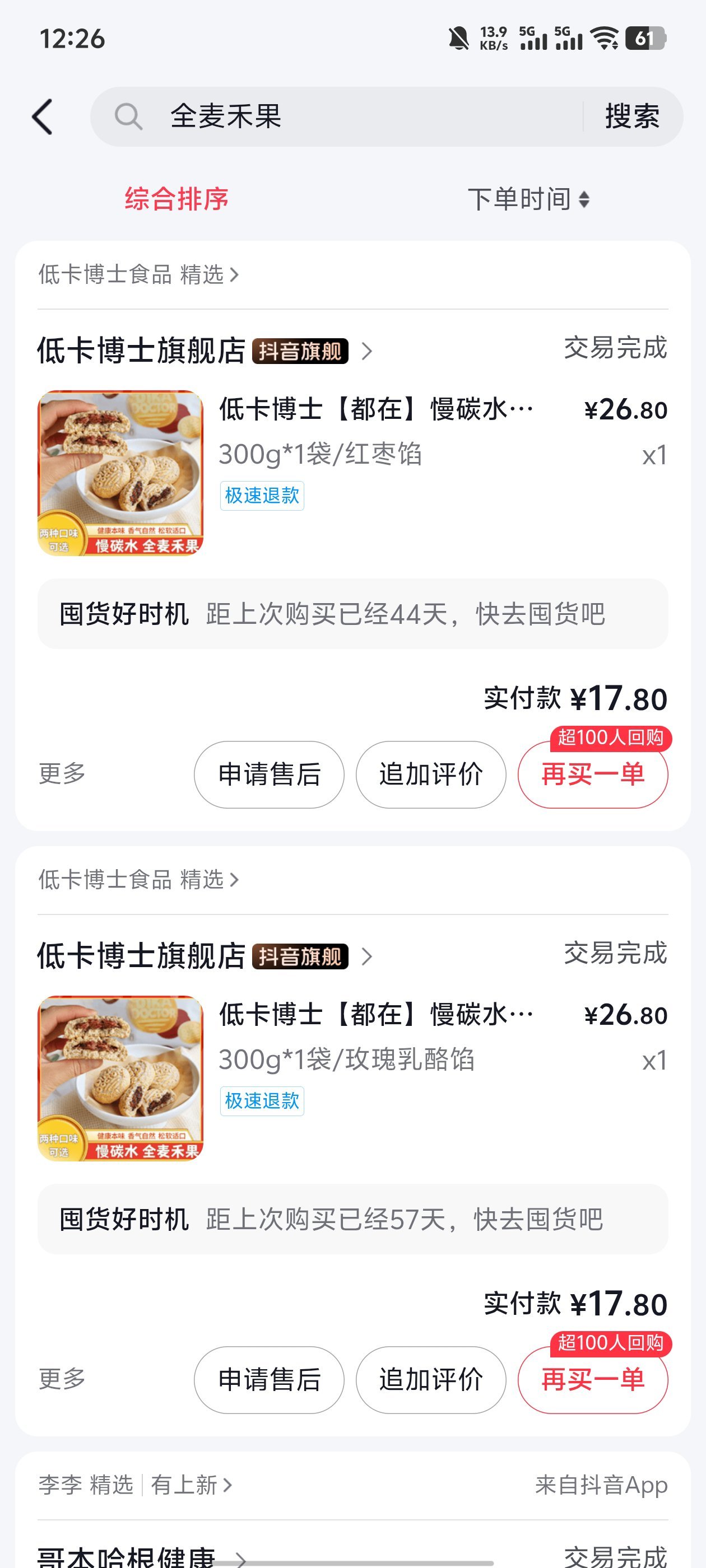The image size is (706, 1568).
Task: Sort orders by 下单时间
Action: coord(527,199)
